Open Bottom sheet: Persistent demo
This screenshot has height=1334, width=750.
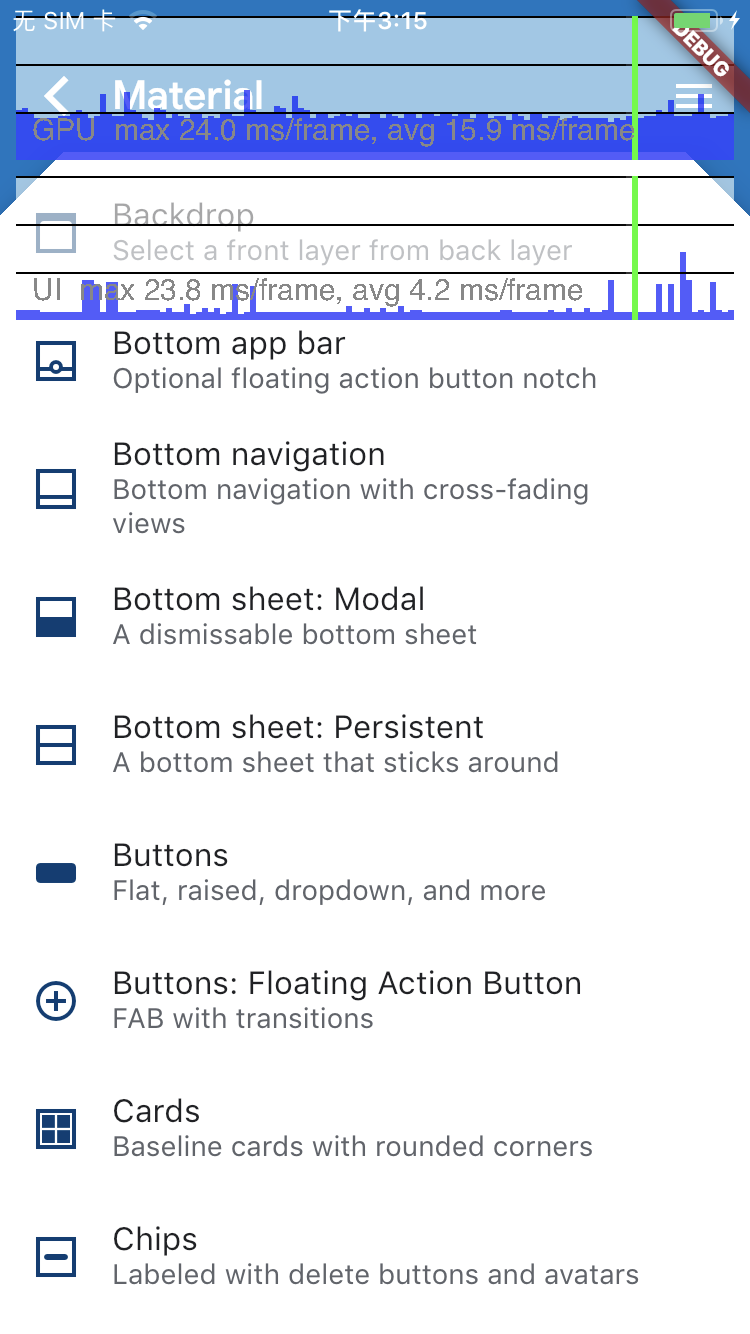click(335, 744)
